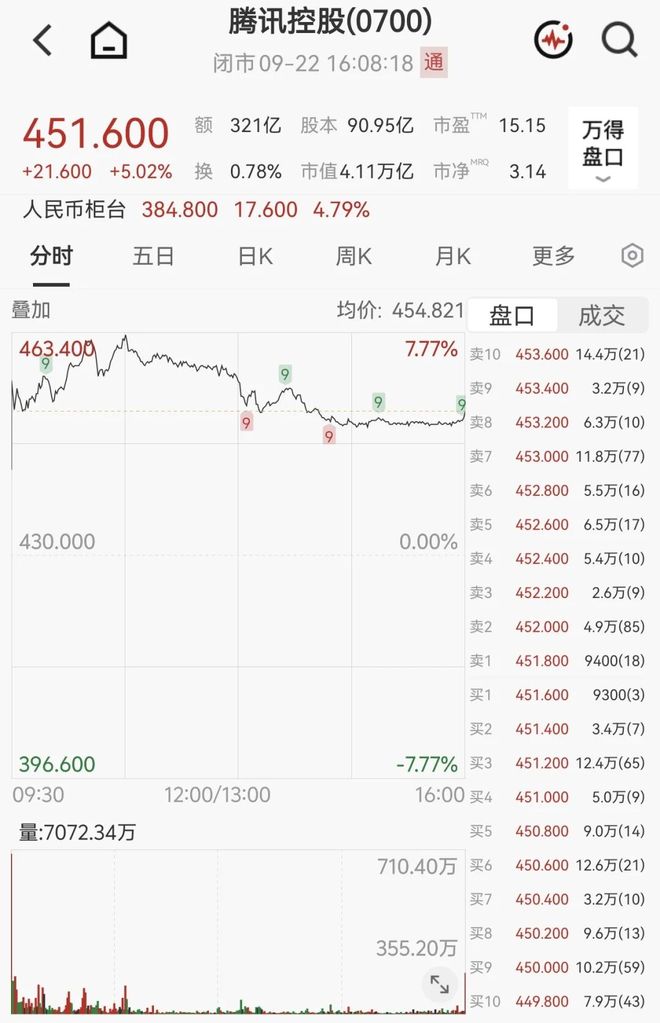The height and width of the screenshot is (1023, 660).
Task: Switch to the 分时 chart tab
Action: click(52, 256)
